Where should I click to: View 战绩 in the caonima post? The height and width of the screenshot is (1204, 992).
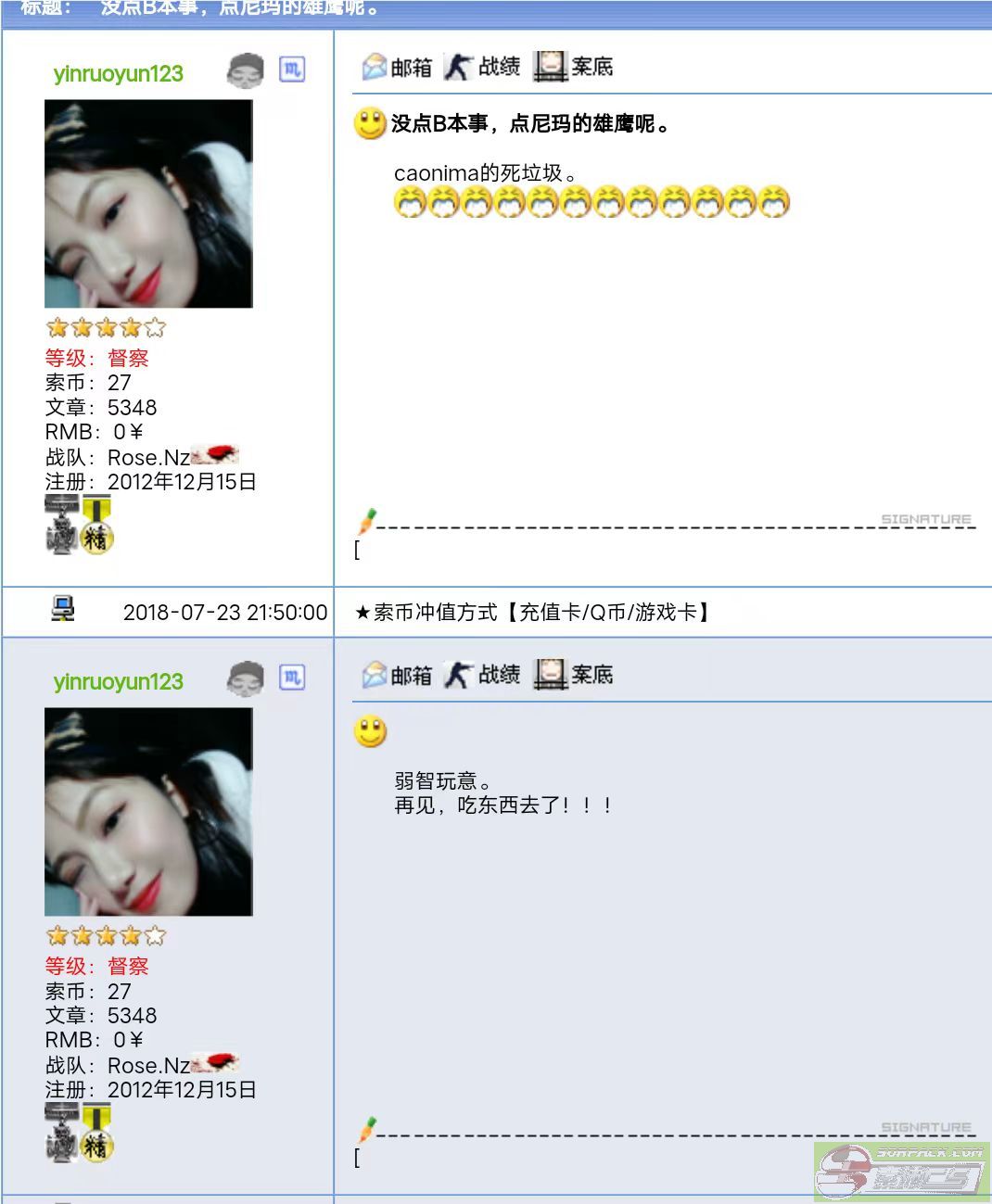(482, 67)
